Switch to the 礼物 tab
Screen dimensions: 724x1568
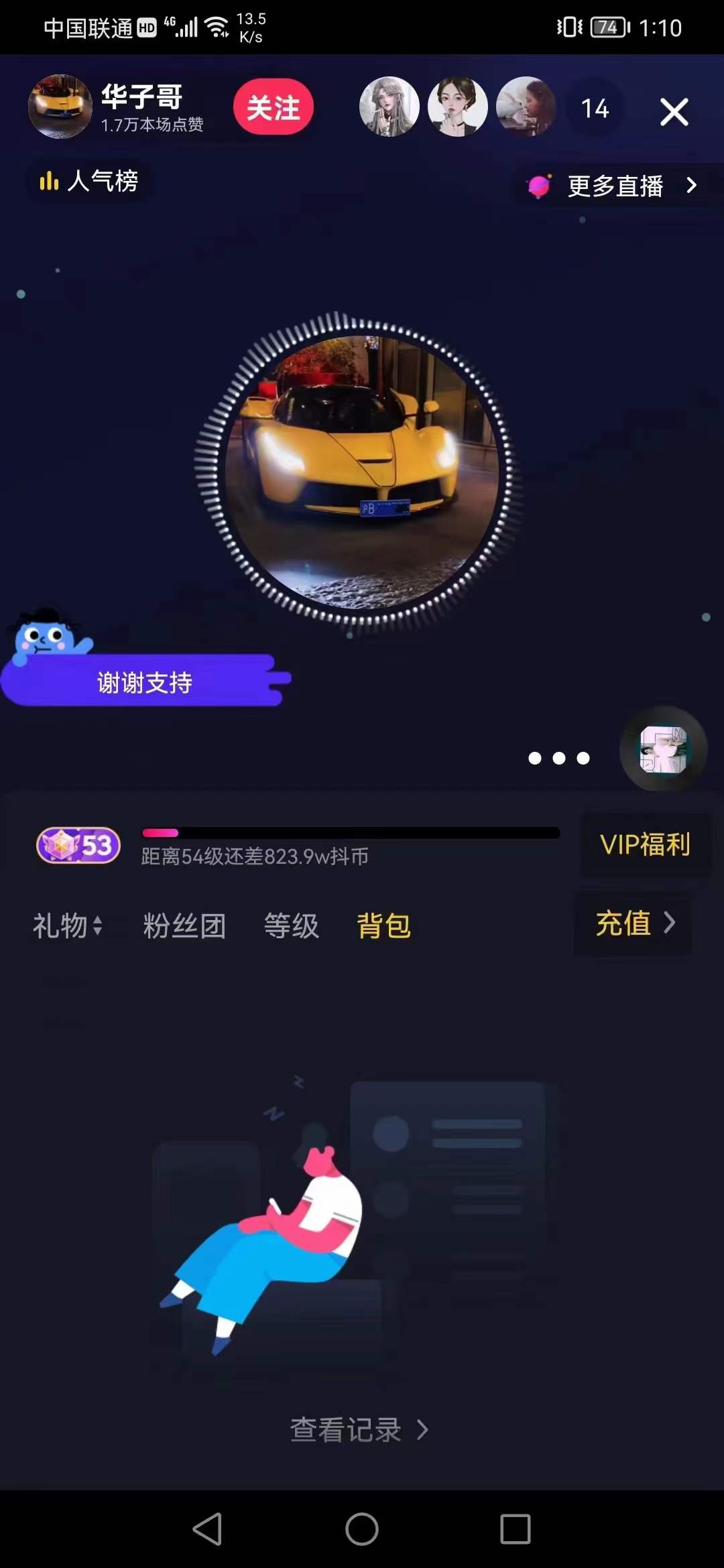(67, 926)
